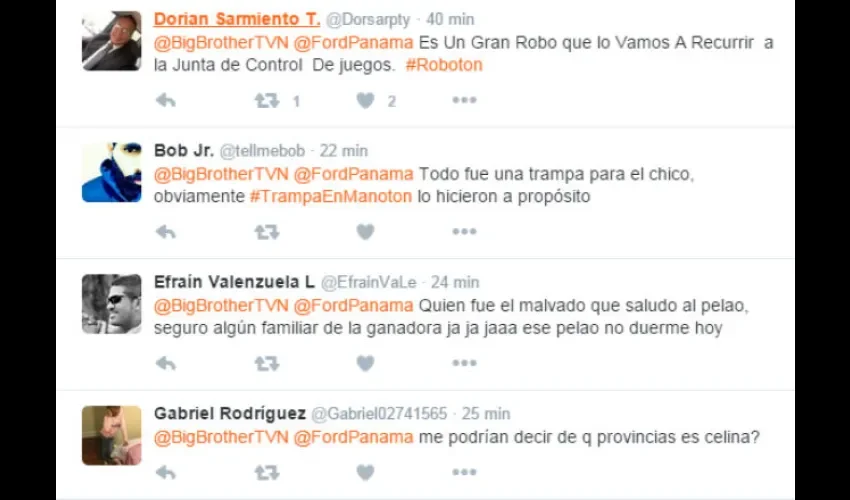
Task: Like Gabriel Rodríguez's tweet
Action: [365, 472]
